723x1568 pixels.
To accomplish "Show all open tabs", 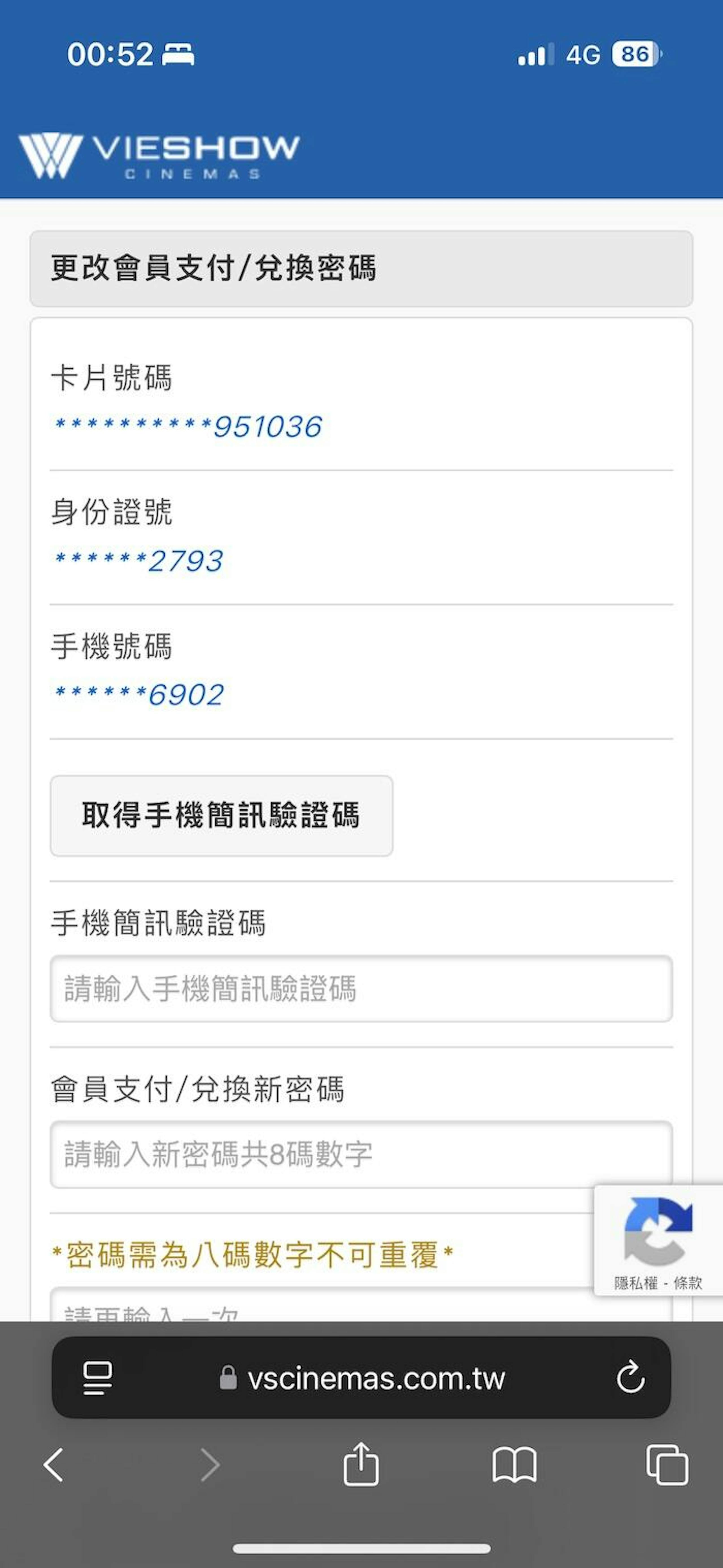I will [x=667, y=1465].
